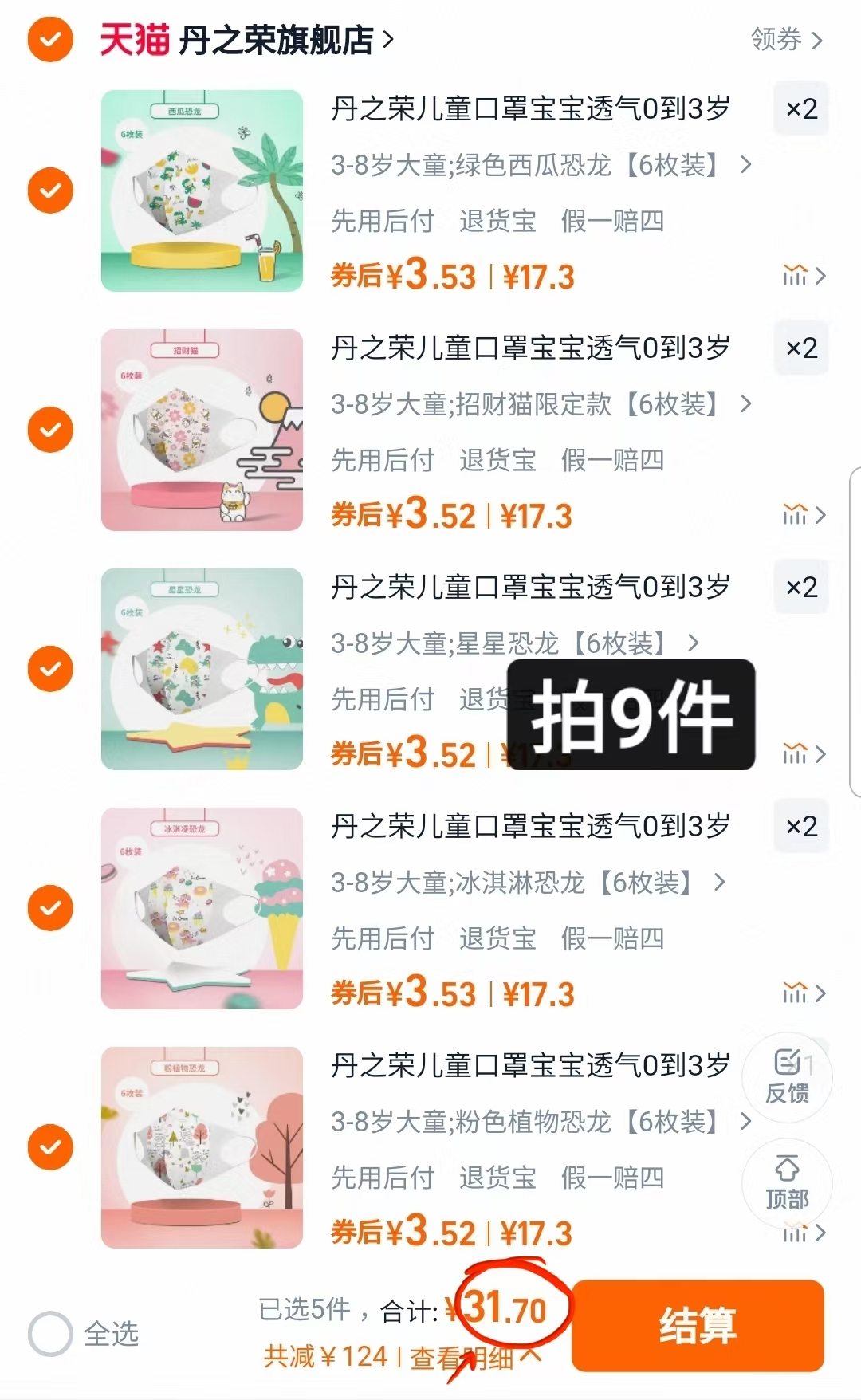Viewport: 861px width, 1400px height.
Task: Check the 全选 select-all circle
Action: point(50,1333)
